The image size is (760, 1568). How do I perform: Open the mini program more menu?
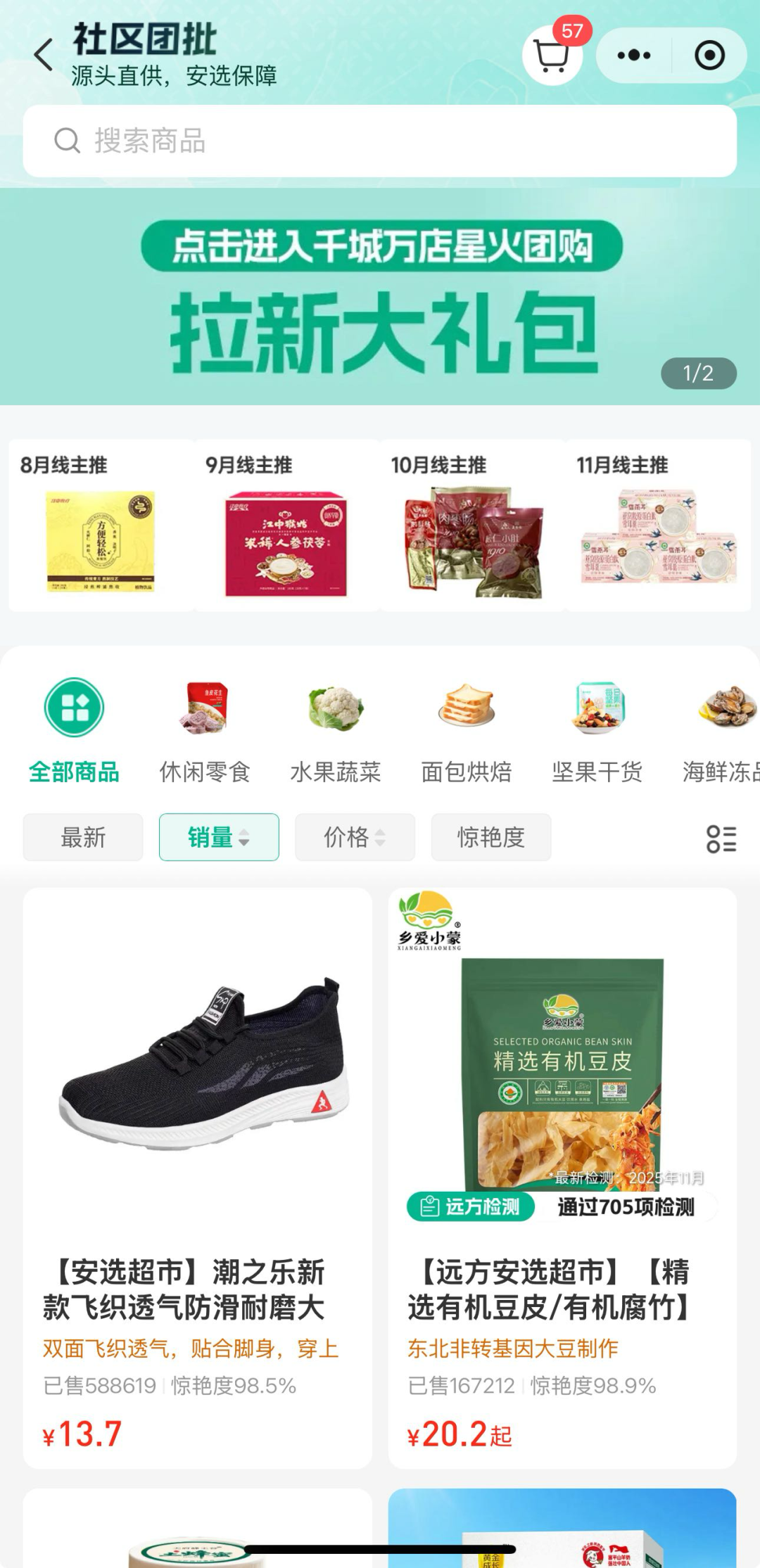point(634,56)
